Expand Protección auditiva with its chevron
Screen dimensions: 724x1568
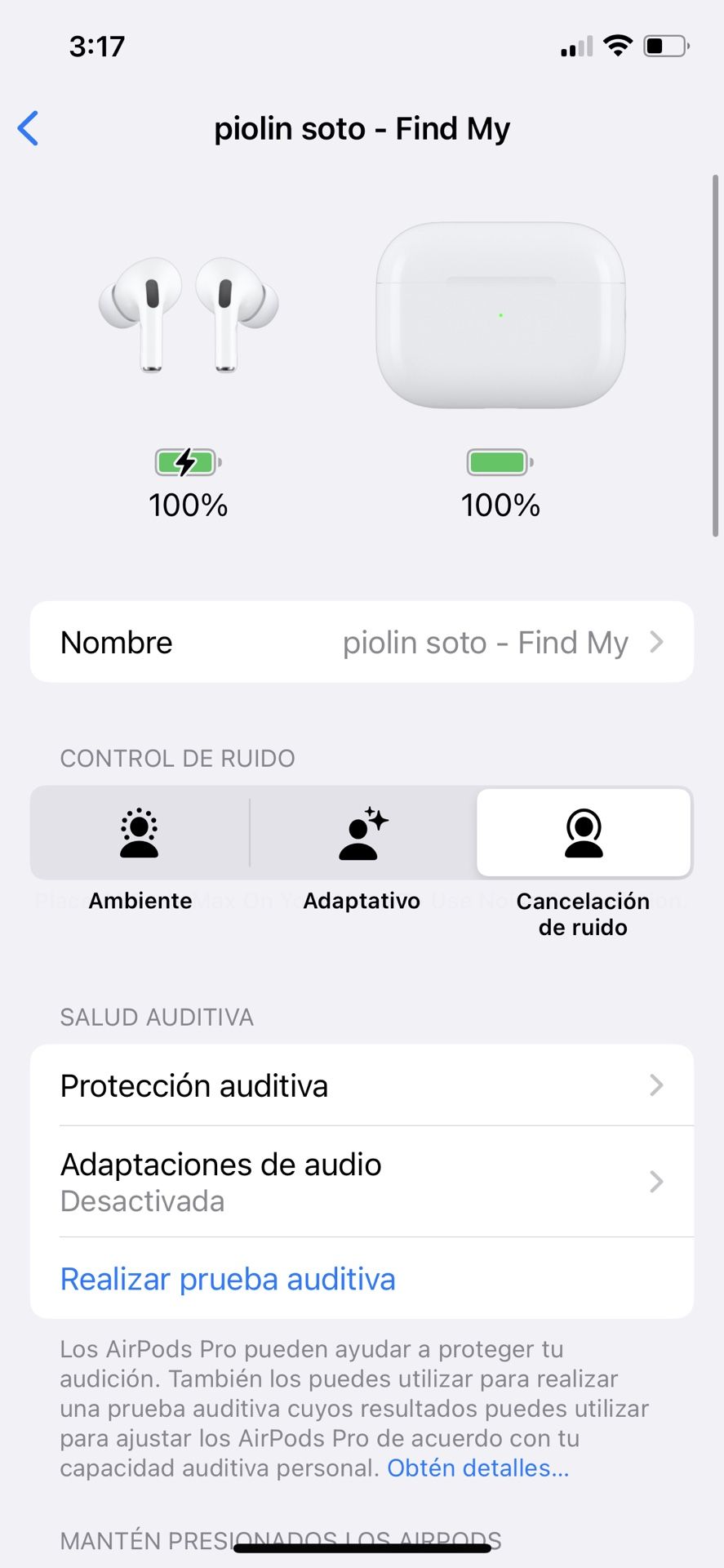[x=656, y=1085]
